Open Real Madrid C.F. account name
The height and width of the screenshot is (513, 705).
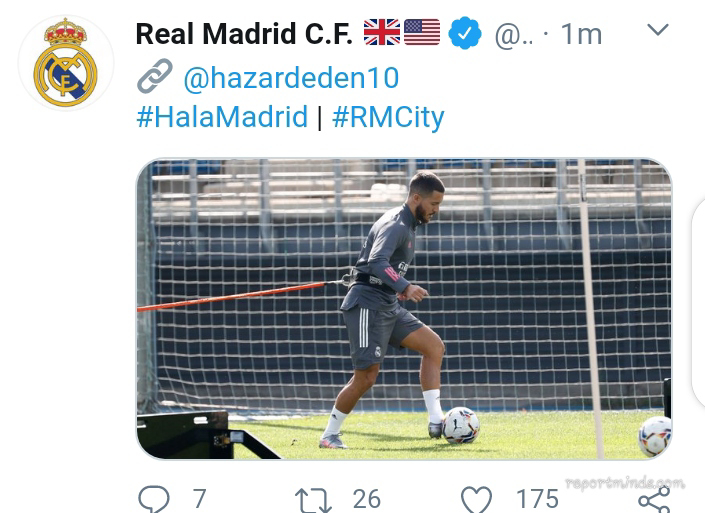[244, 33]
